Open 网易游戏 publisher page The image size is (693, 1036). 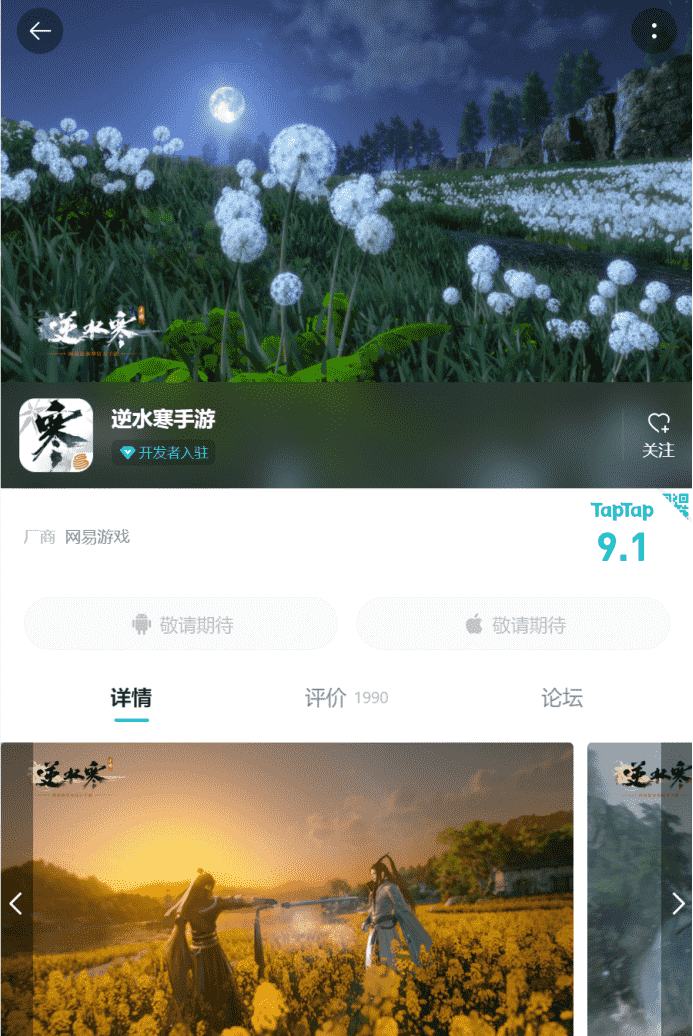coord(97,537)
